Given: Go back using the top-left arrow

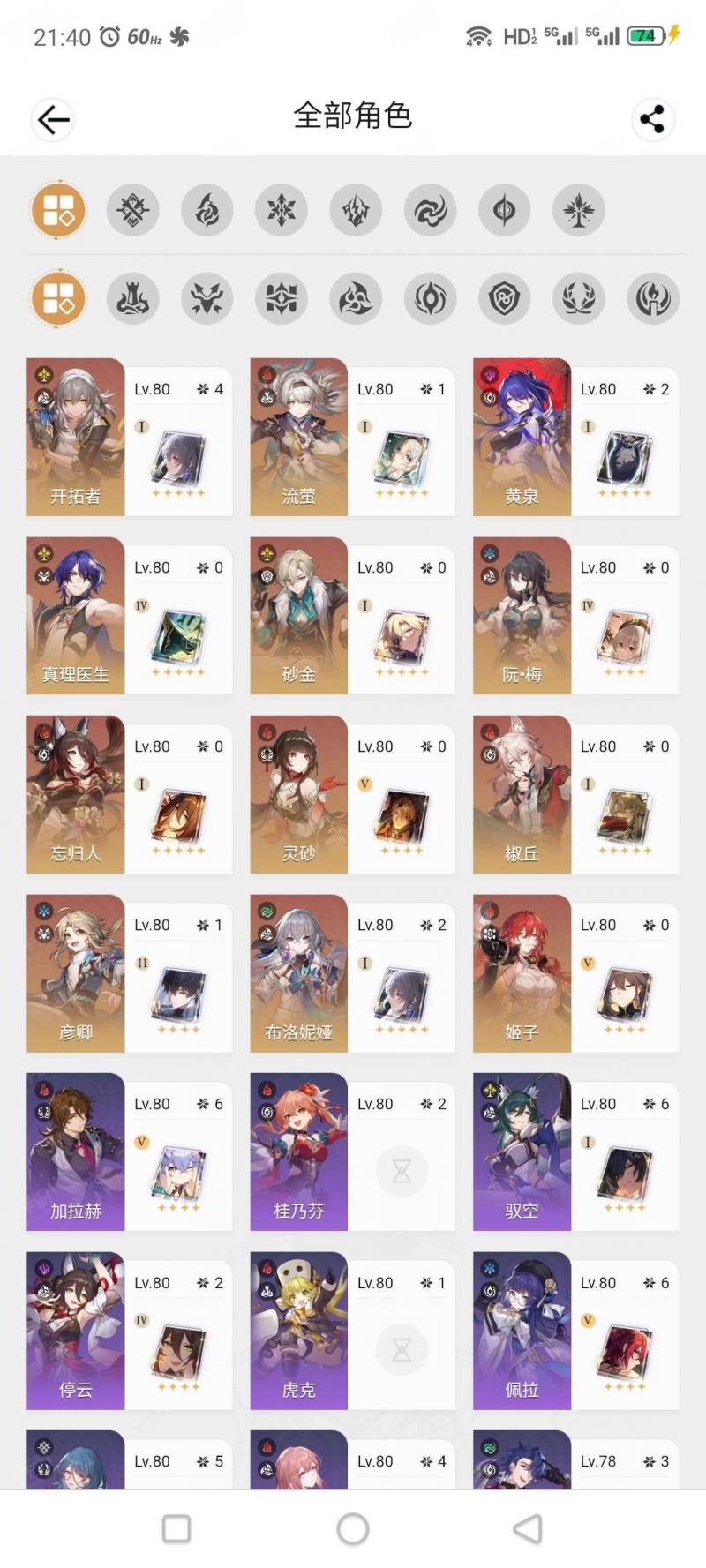Looking at the screenshot, I should [53, 119].
